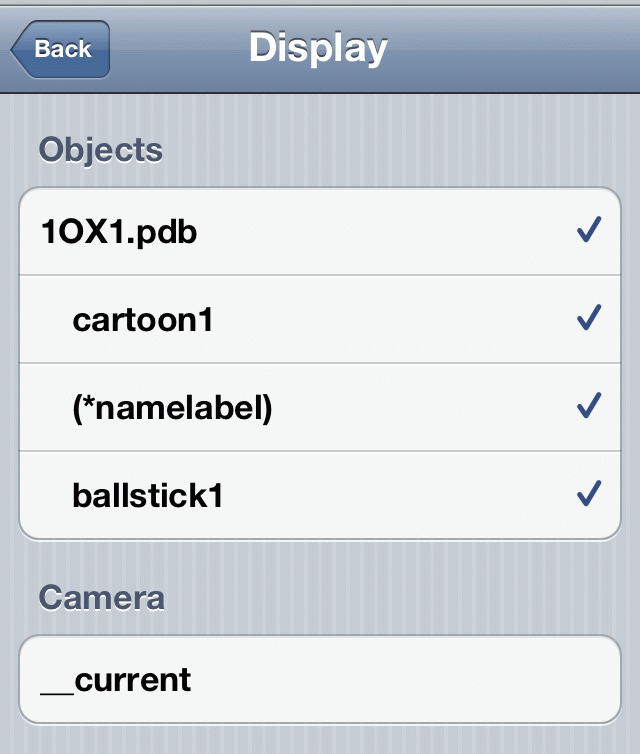This screenshot has height=754, width=640.
Task: Go back using the Back button
Action: [62, 49]
